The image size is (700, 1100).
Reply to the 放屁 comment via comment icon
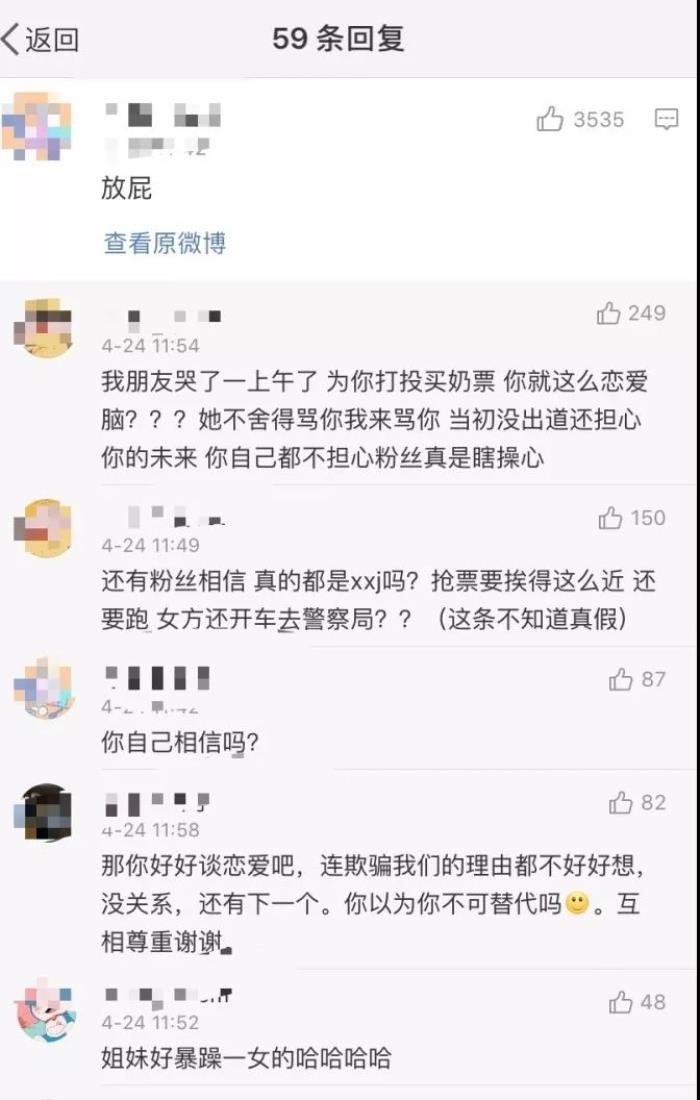[x=666, y=120]
